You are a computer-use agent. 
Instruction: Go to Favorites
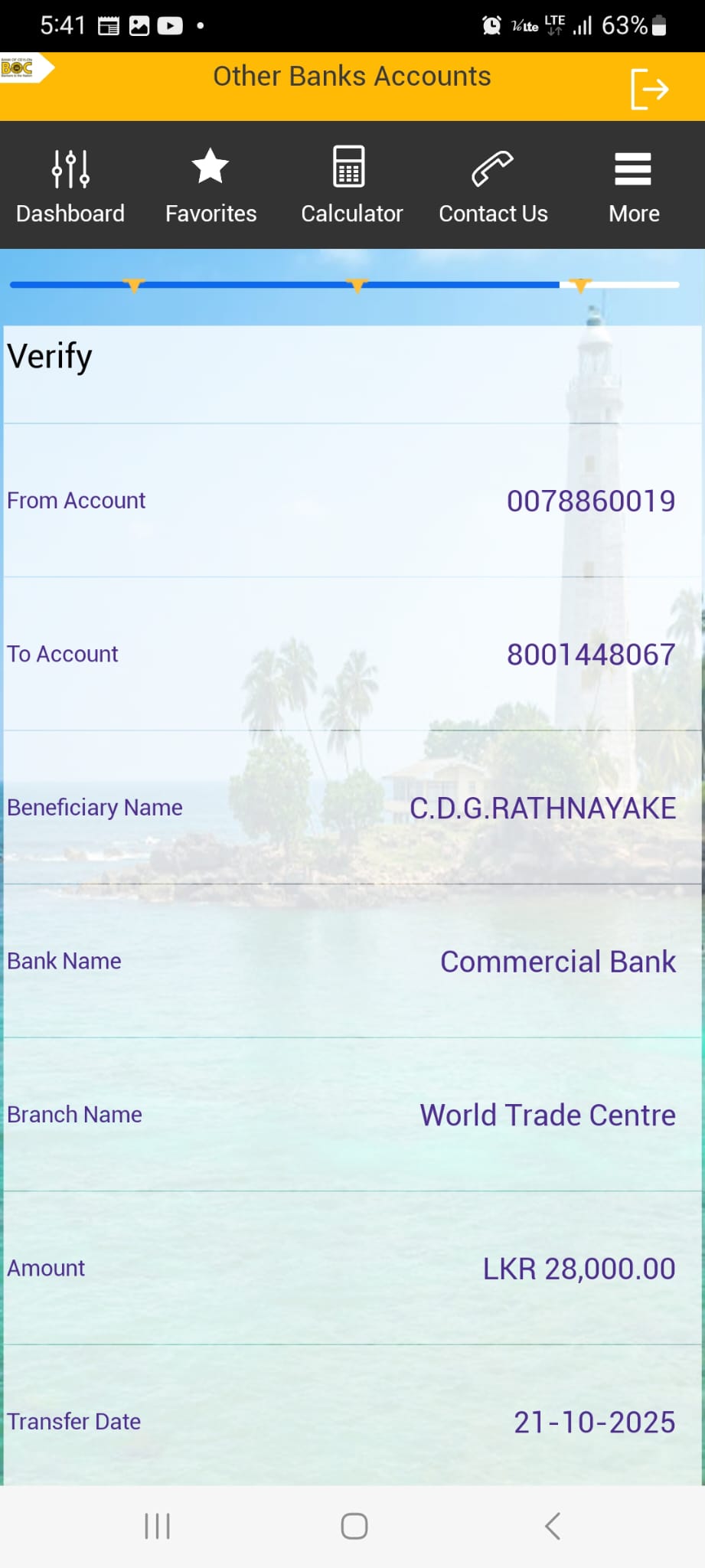click(211, 186)
